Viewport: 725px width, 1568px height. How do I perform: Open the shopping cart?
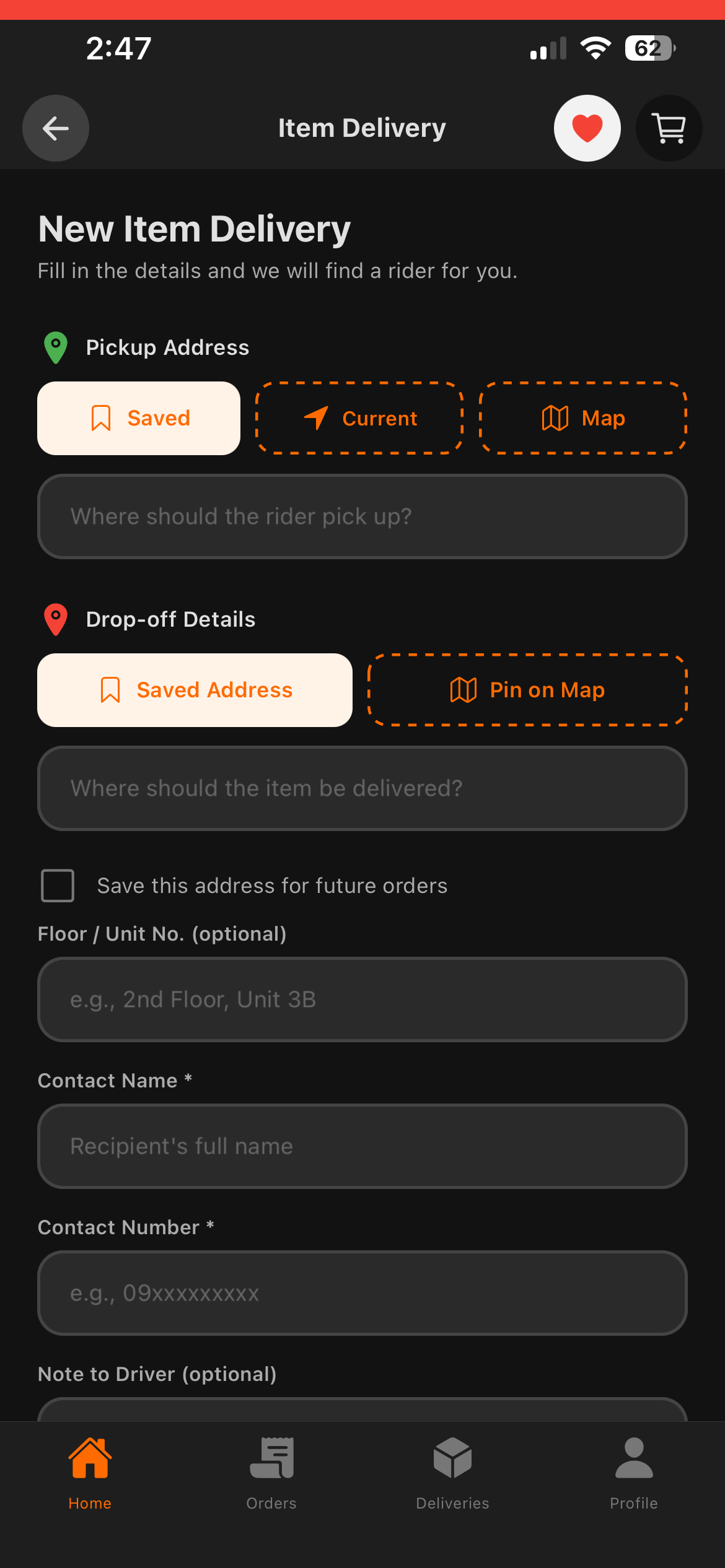coord(669,128)
